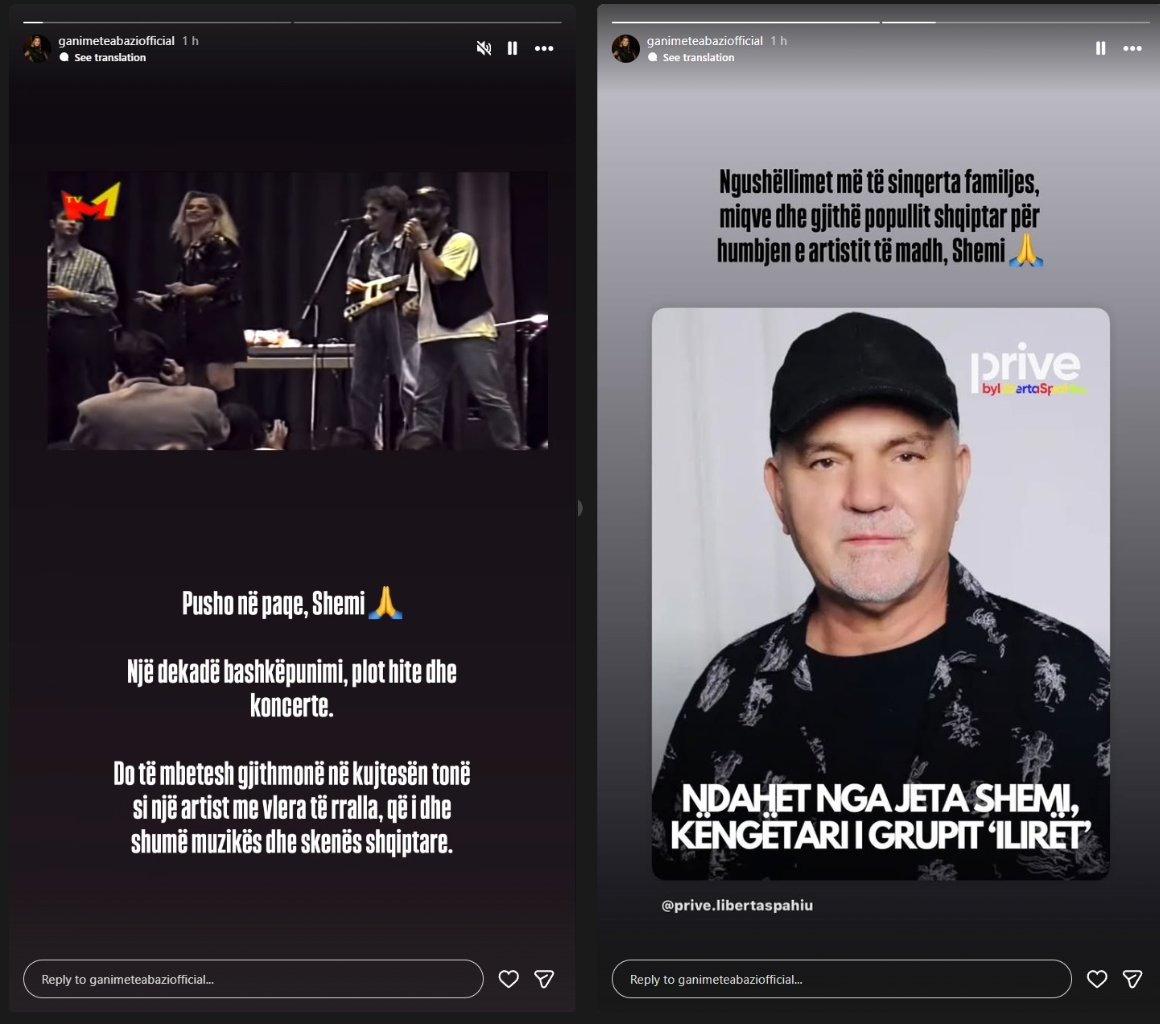Pause the concert video story
Screen dimensions: 1160x1024
[x=513, y=48]
